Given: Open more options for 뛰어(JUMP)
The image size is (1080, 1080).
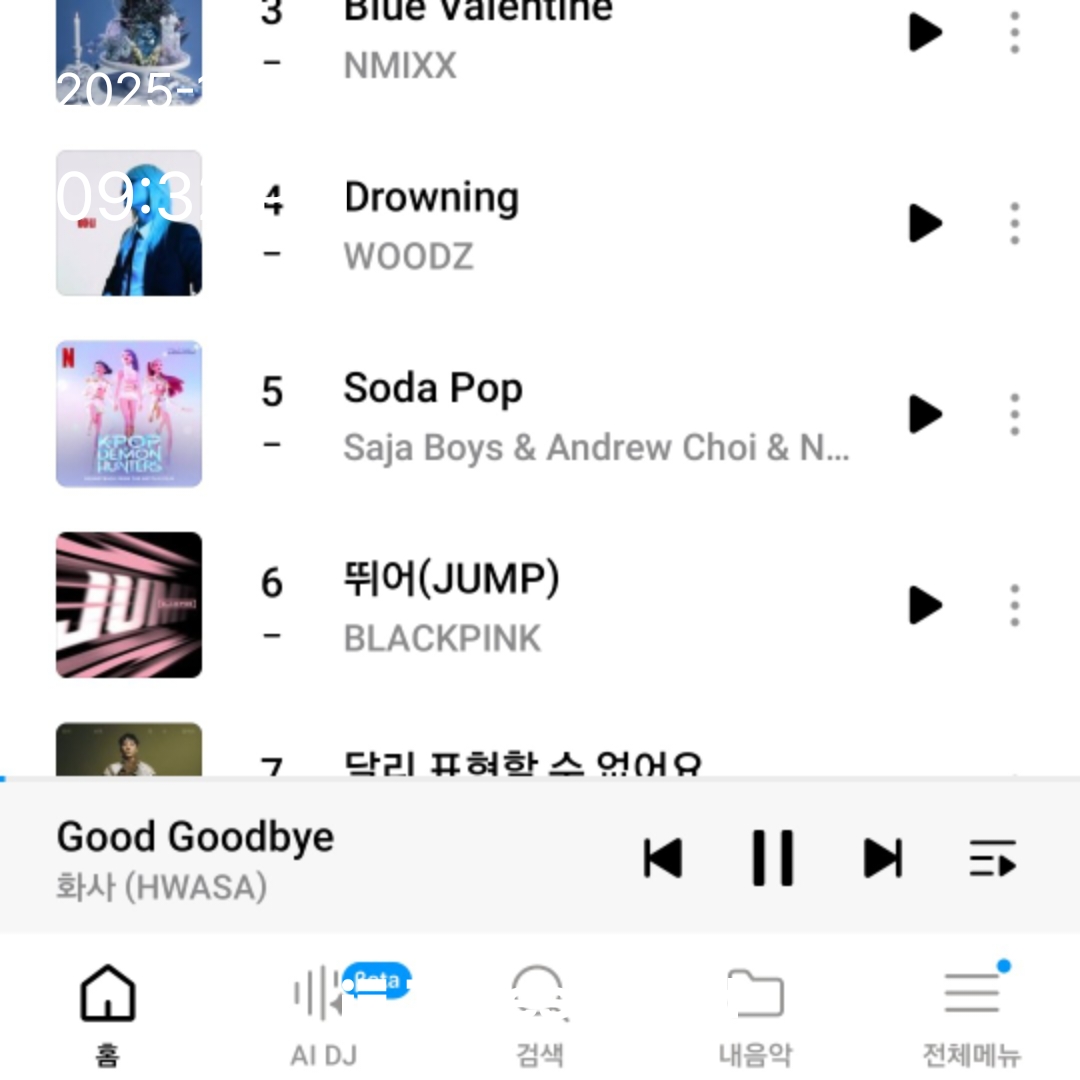Looking at the screenshot, I should 1014,605.
